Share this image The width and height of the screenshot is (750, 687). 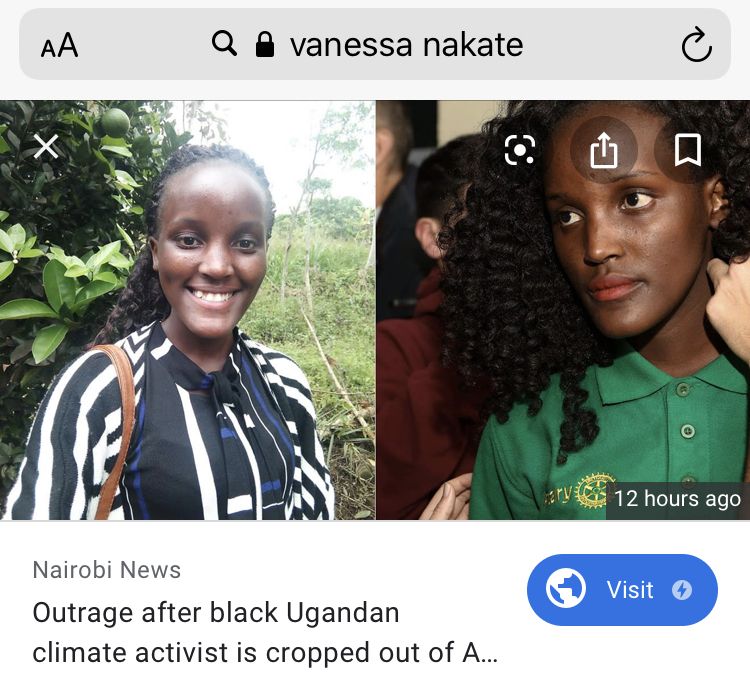pyautogui.click(x=603, y=150)
